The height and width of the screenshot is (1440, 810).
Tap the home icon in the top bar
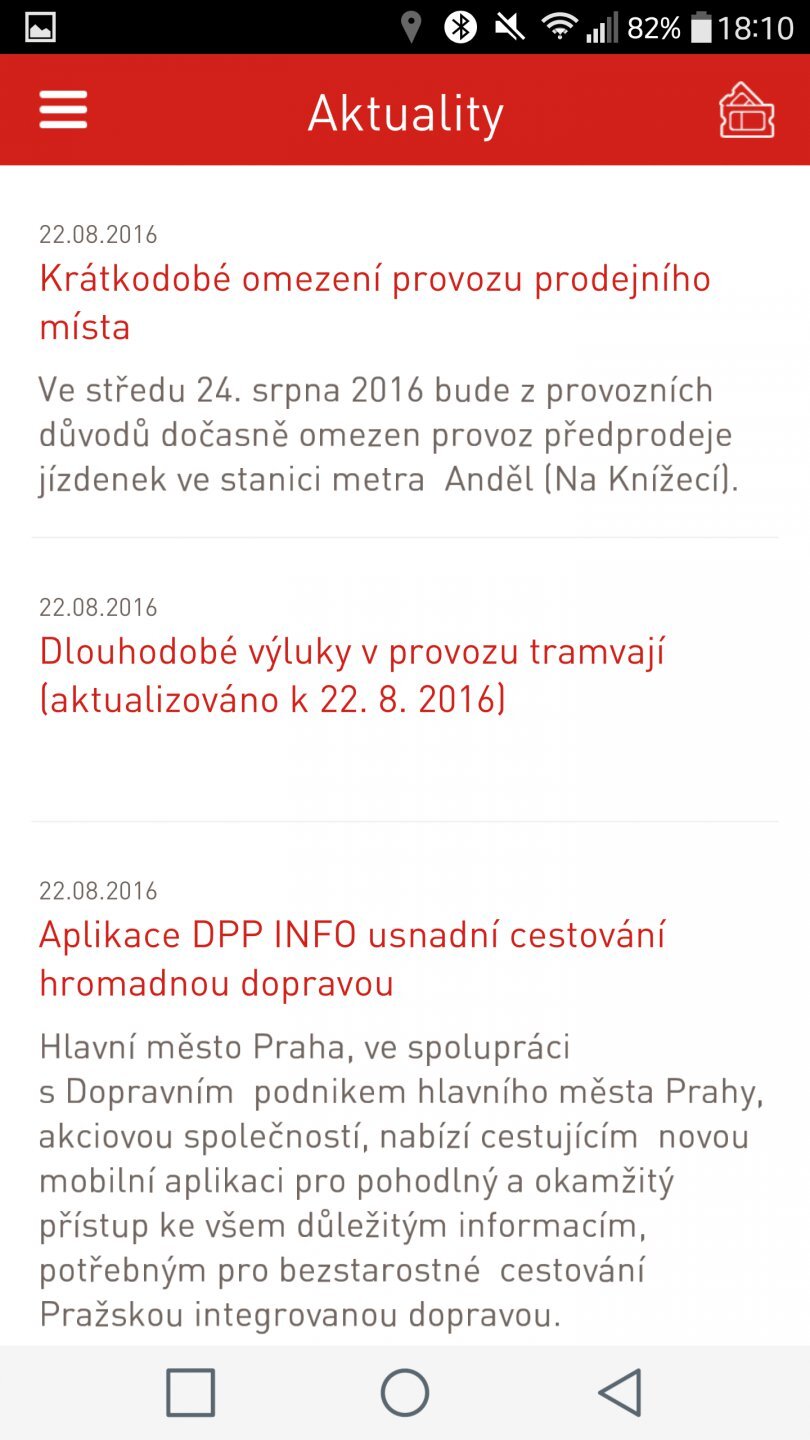[x=746, y=109]
